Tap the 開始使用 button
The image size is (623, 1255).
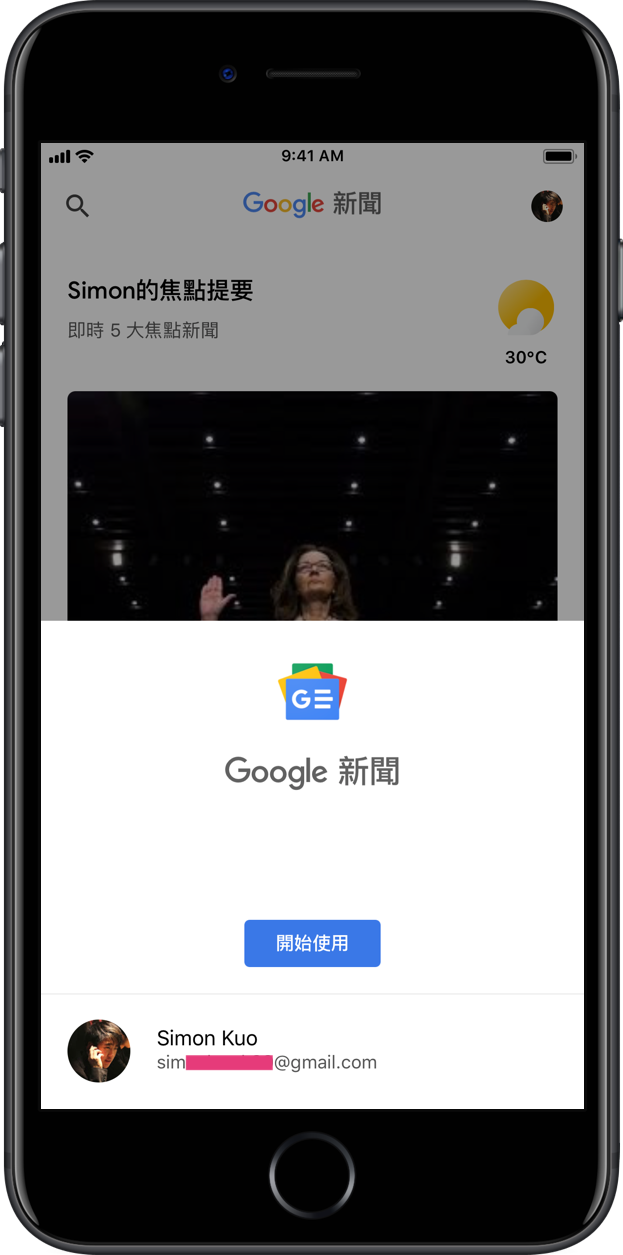[312, 943]
